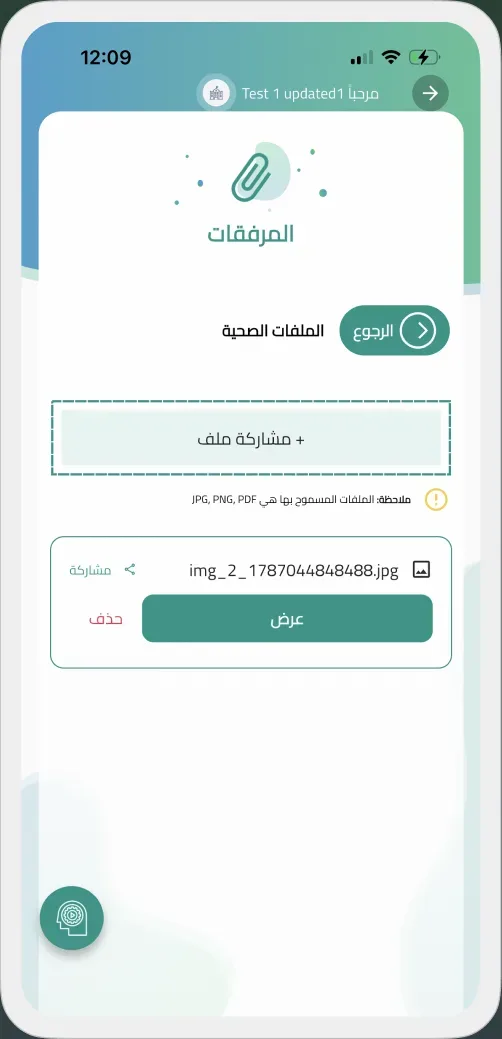
Task: Go back using the الرجوع button
Action: (x=395, y=331)
